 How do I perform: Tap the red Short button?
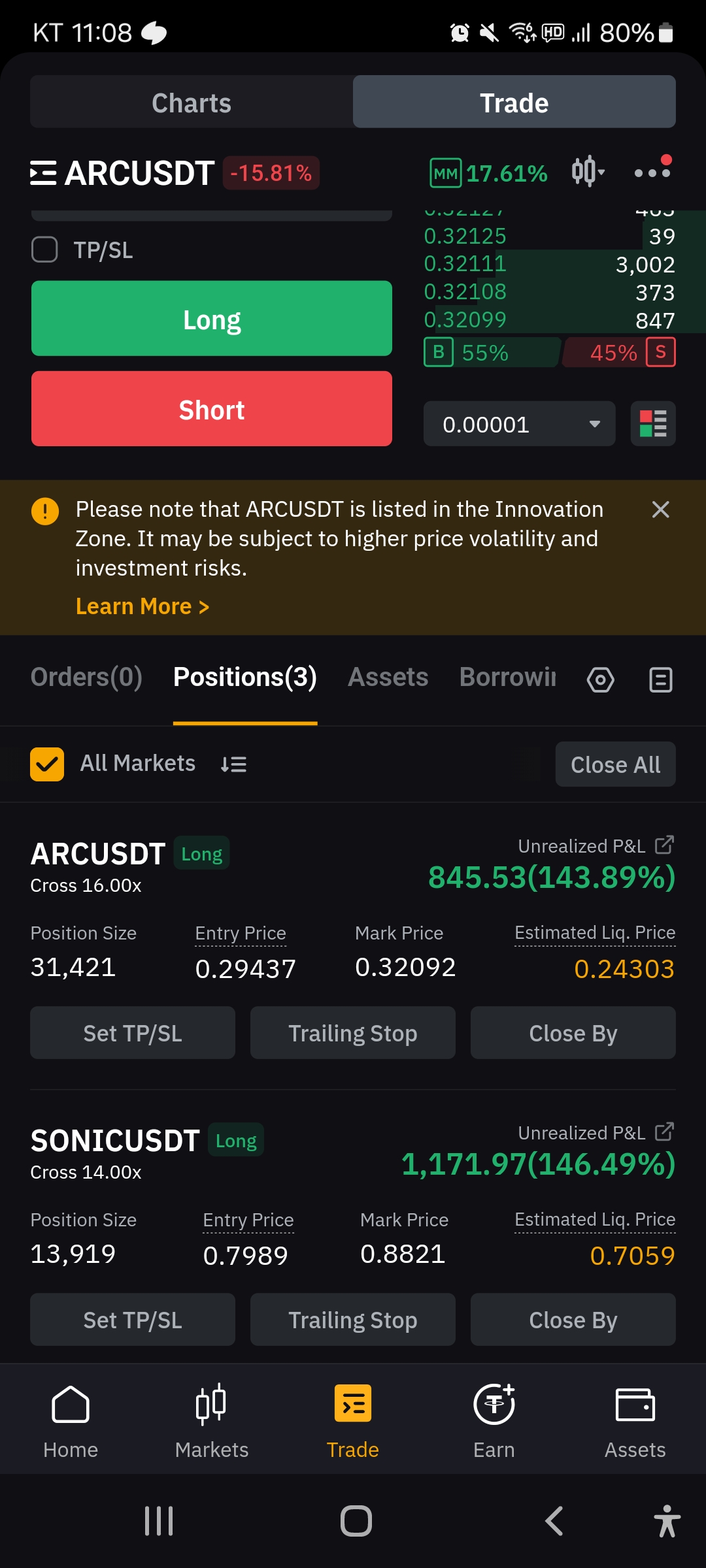pos(212,409)
